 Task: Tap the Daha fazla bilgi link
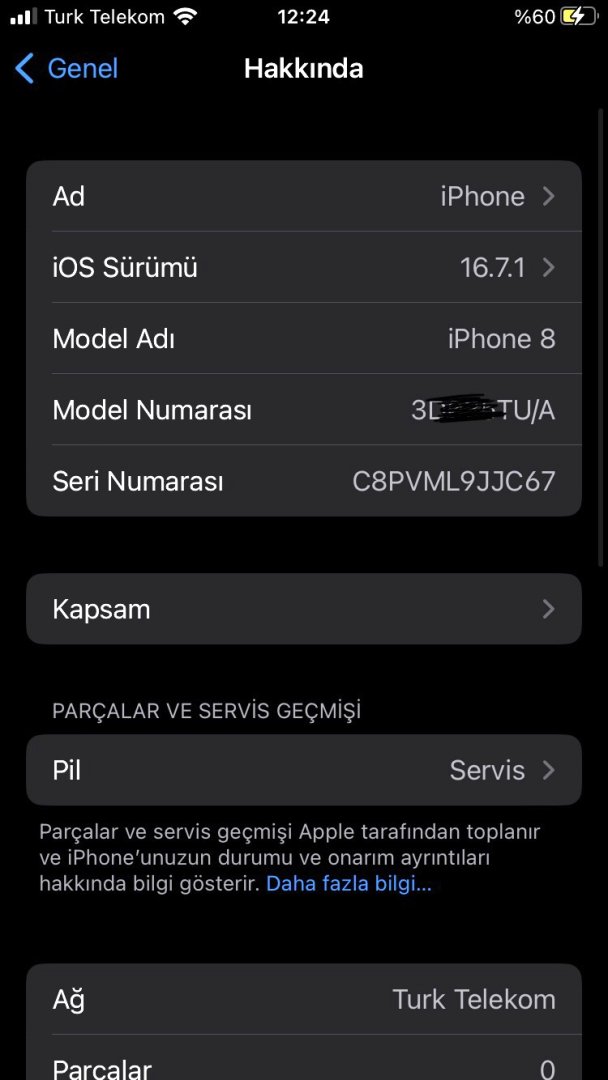(x=349, y=884)
